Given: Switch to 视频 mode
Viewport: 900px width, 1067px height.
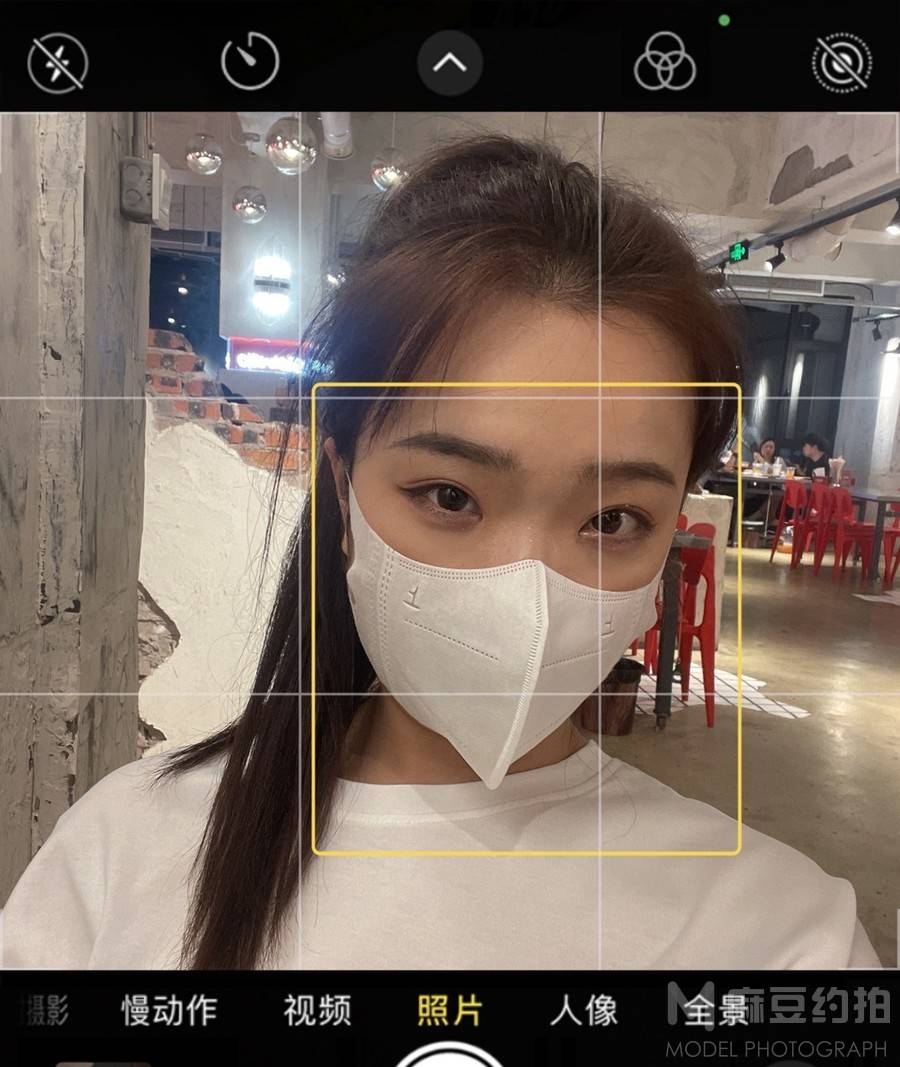Looking at the screenshot, I should coord(317,1011).
